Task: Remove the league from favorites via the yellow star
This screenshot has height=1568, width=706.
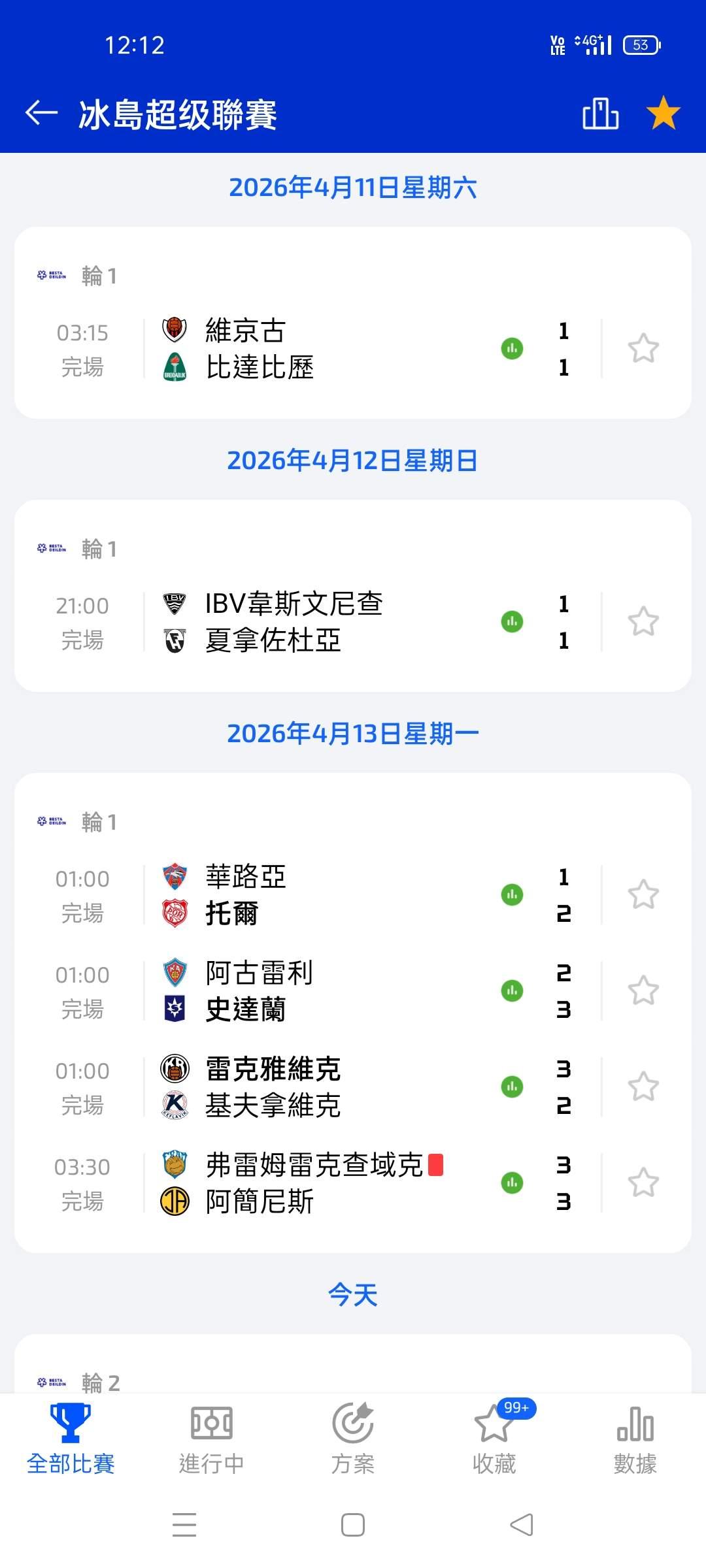Action: pyautogui.click(x=663, y=113)
